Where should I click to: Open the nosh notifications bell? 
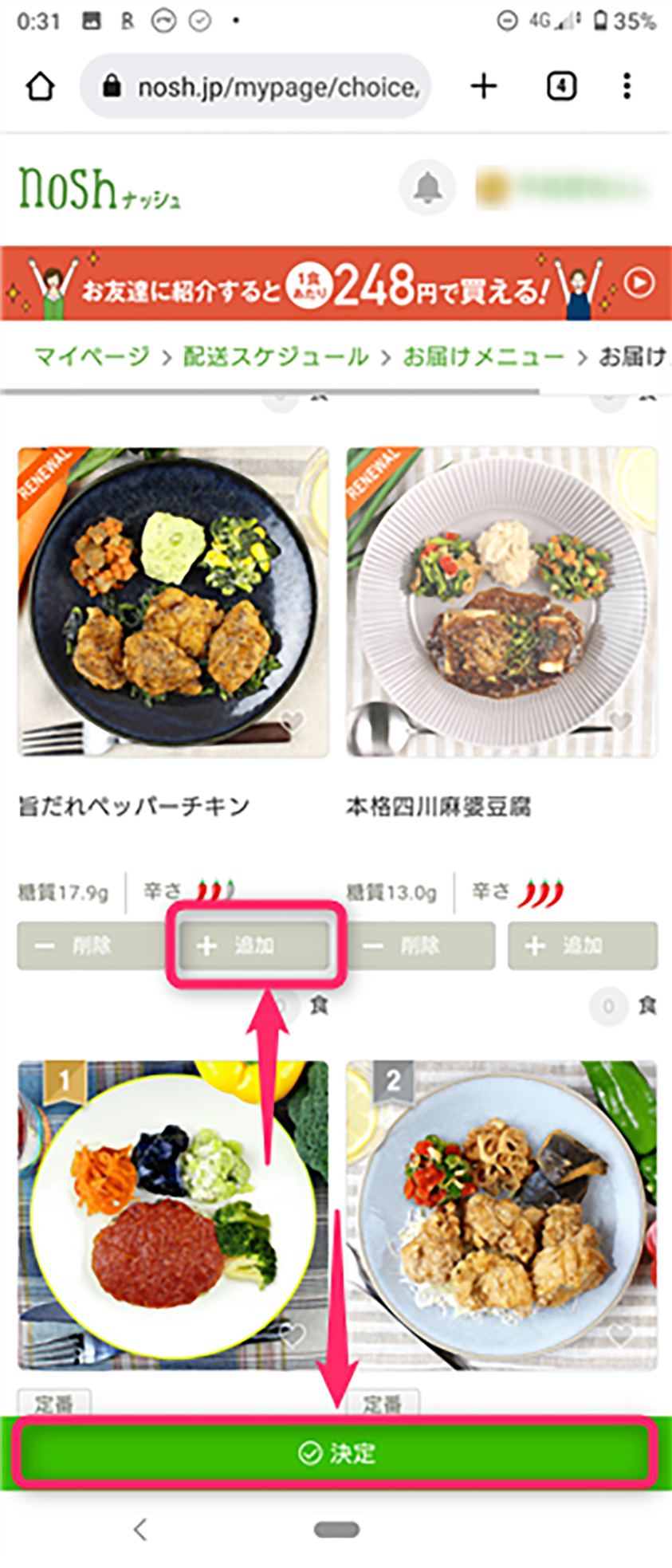coord(428,188)
